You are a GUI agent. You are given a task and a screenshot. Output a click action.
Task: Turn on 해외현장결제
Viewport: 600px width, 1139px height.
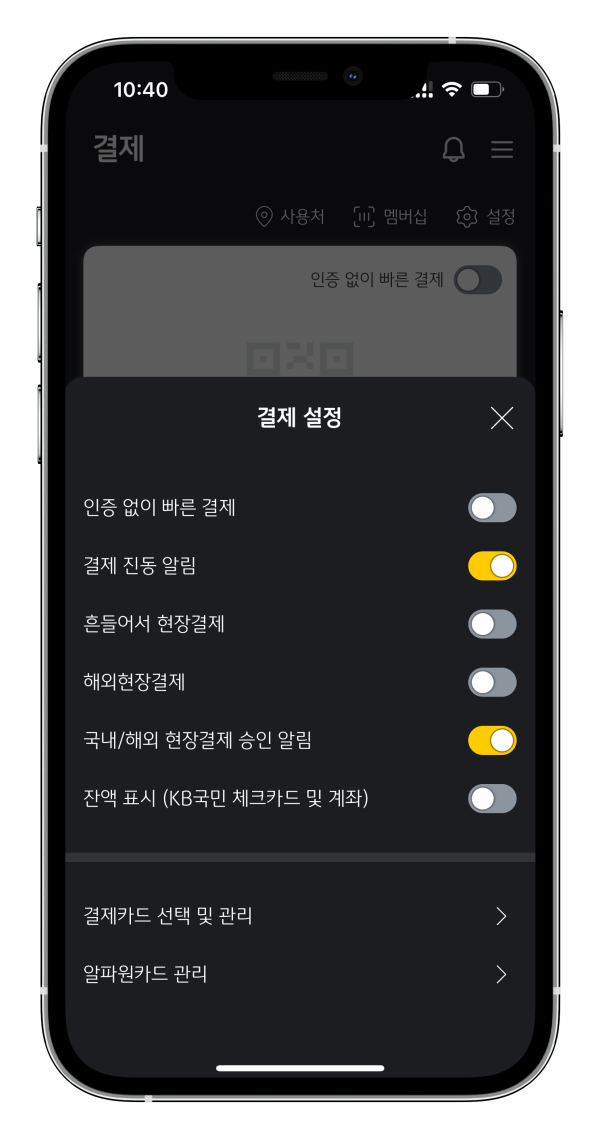click(x=492, y=682)
